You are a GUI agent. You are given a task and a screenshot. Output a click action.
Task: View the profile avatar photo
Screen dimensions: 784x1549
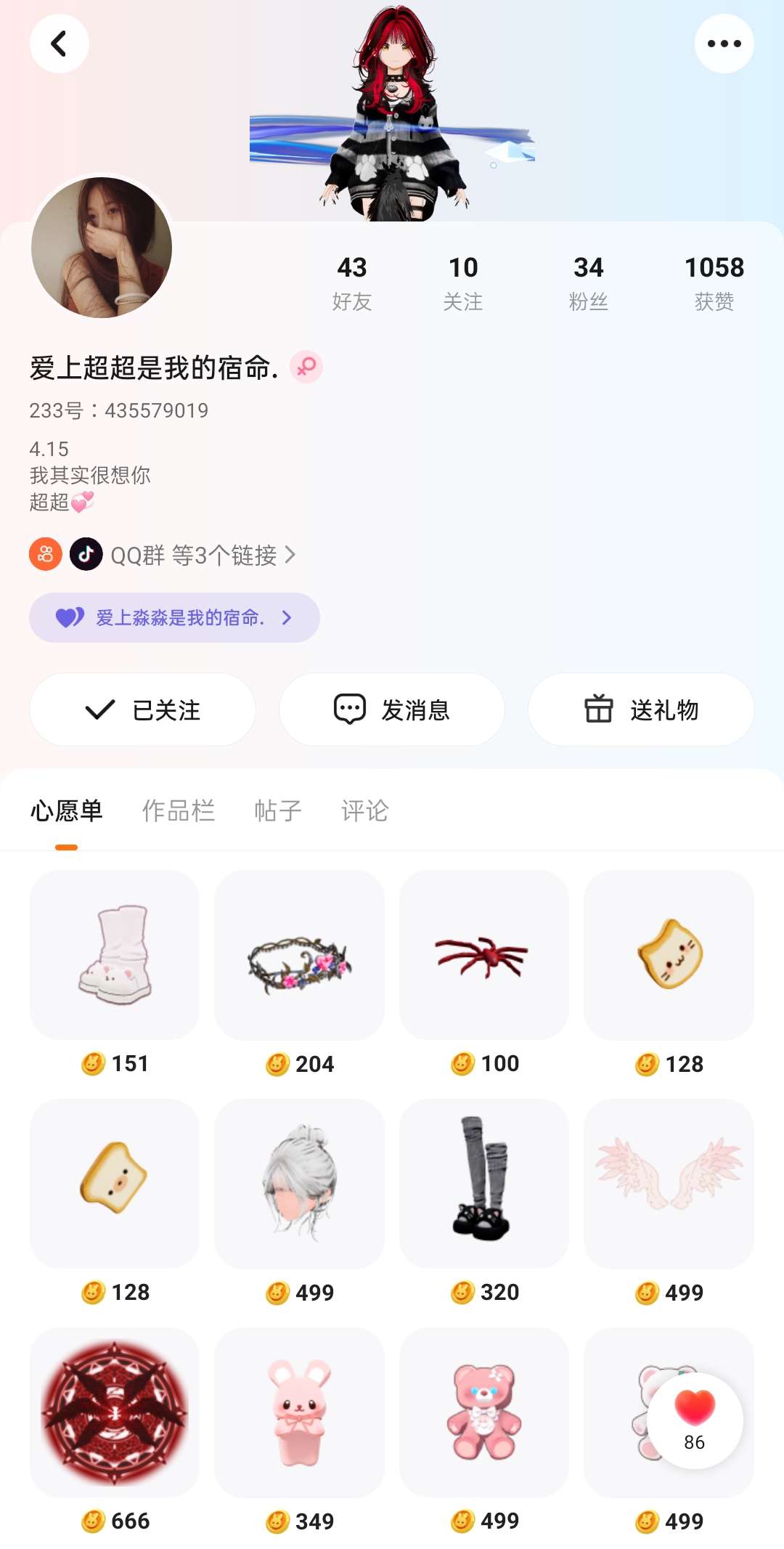[x=102, y=248]
